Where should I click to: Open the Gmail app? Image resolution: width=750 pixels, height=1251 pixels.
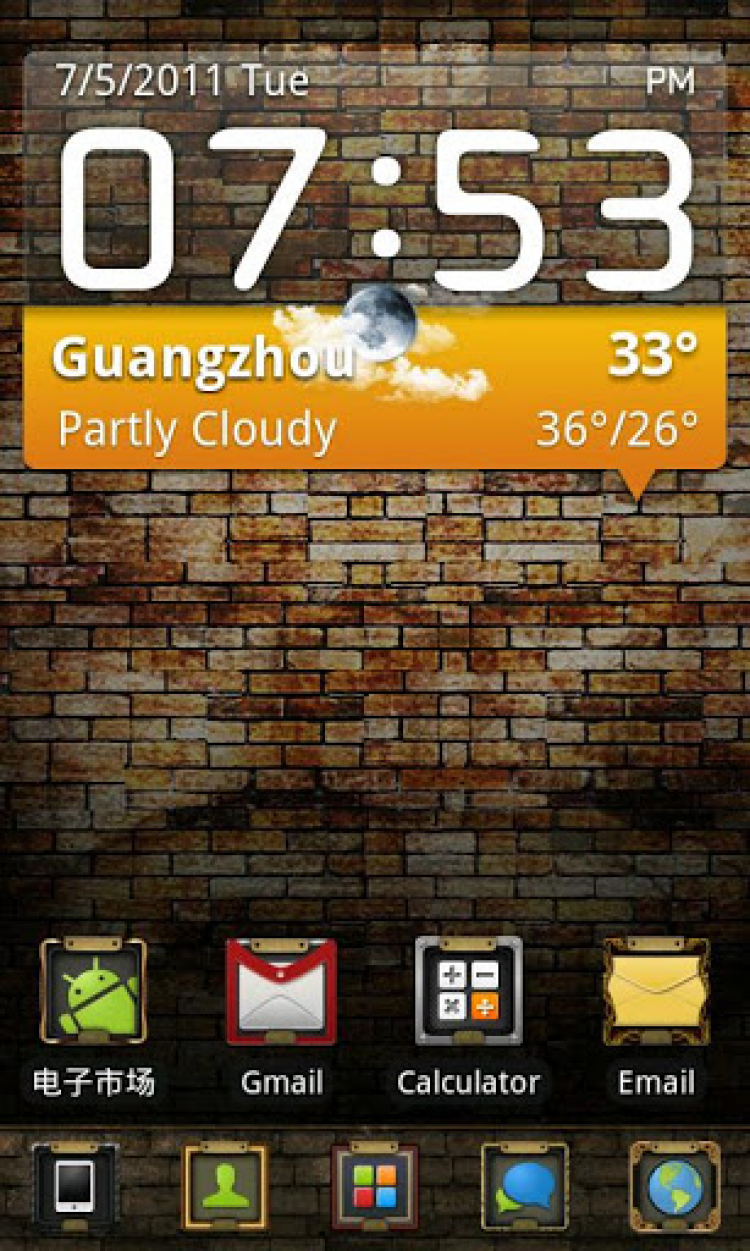point(281,993)
